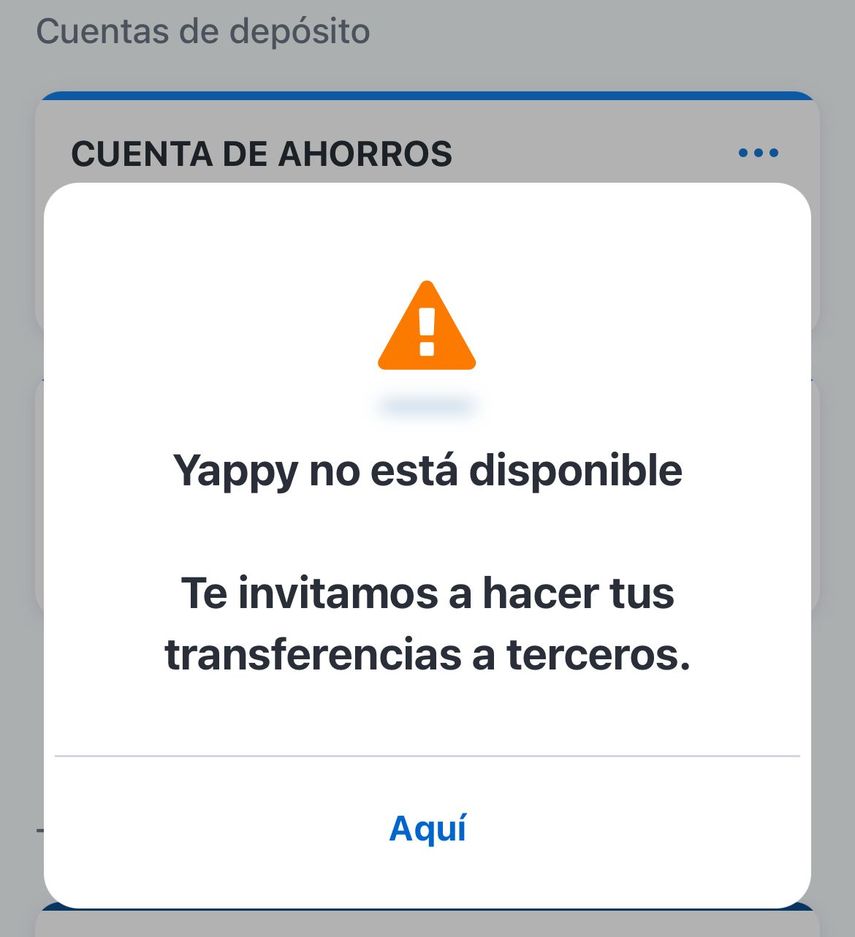Tap the Aquí button in the dialog

coord(427,828)
